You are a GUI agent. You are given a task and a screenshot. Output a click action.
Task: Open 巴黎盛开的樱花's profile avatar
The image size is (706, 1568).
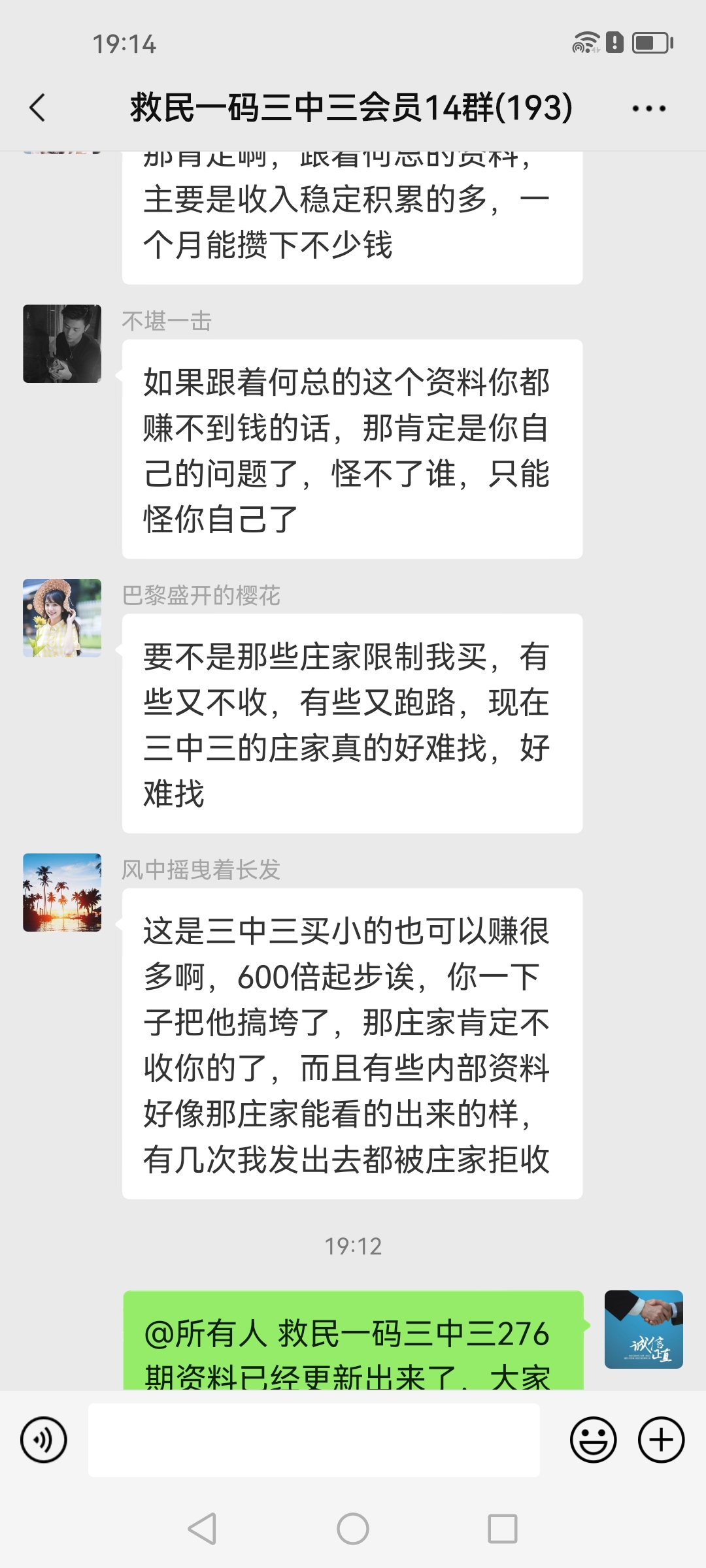coord(62,618)
